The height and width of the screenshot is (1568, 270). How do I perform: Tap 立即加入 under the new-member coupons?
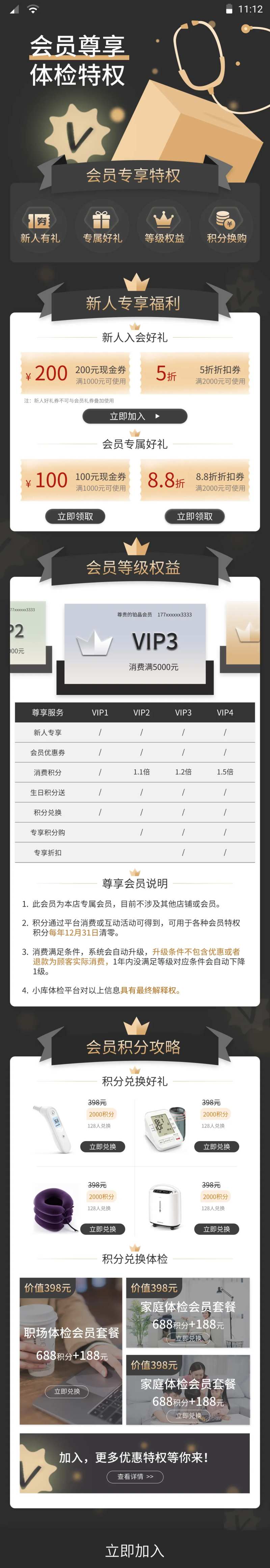135,416
